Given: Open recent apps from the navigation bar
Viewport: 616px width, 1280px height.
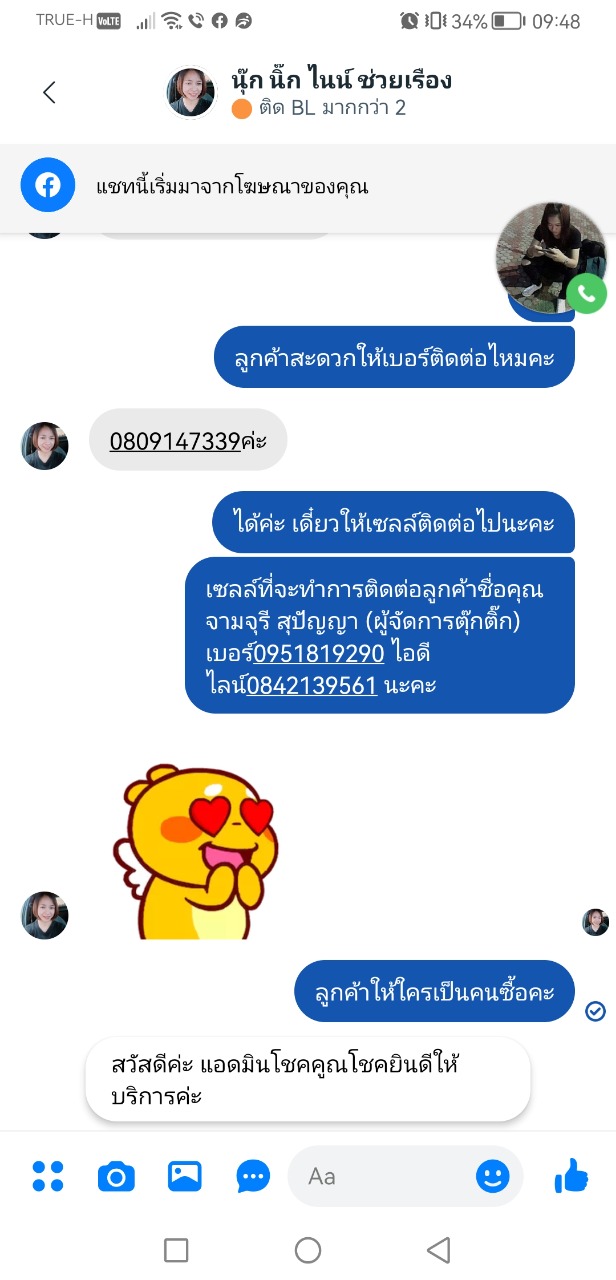Looking at the screenshot, I should point(176,1250).
